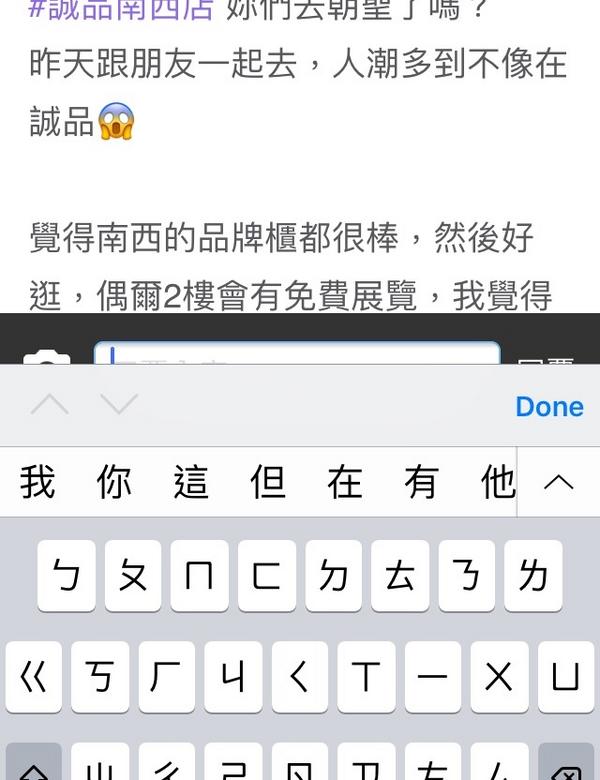This screenshot has width=600, height=780.
Task: Tap the #誠品南西店 hashtag link
Action: [x=120, y=10]
